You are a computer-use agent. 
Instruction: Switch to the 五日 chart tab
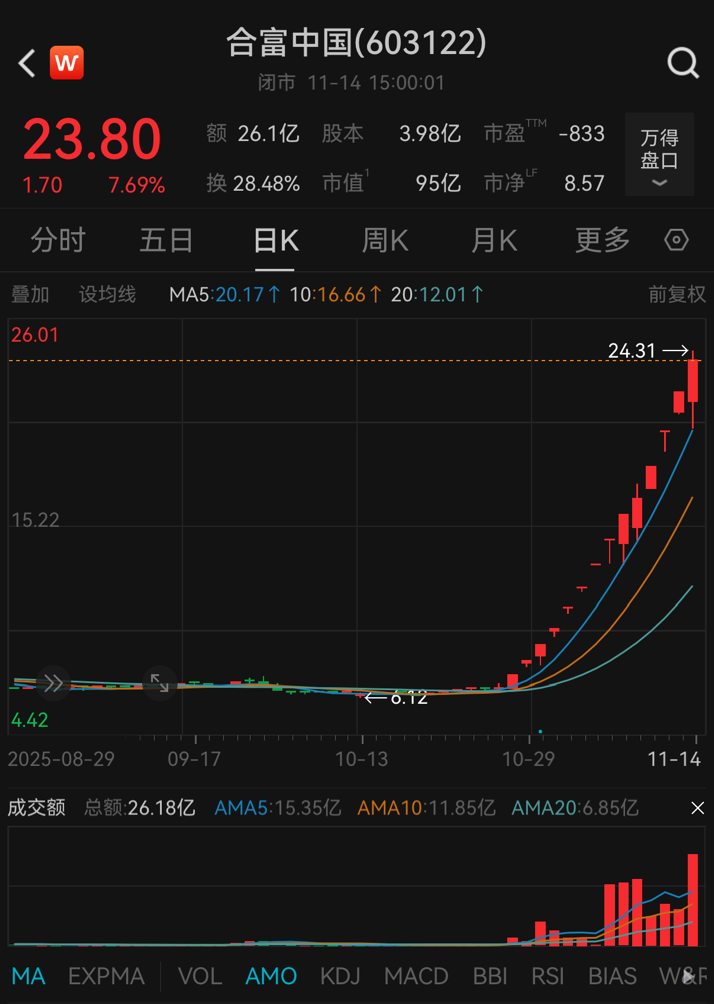coord(166,241)
